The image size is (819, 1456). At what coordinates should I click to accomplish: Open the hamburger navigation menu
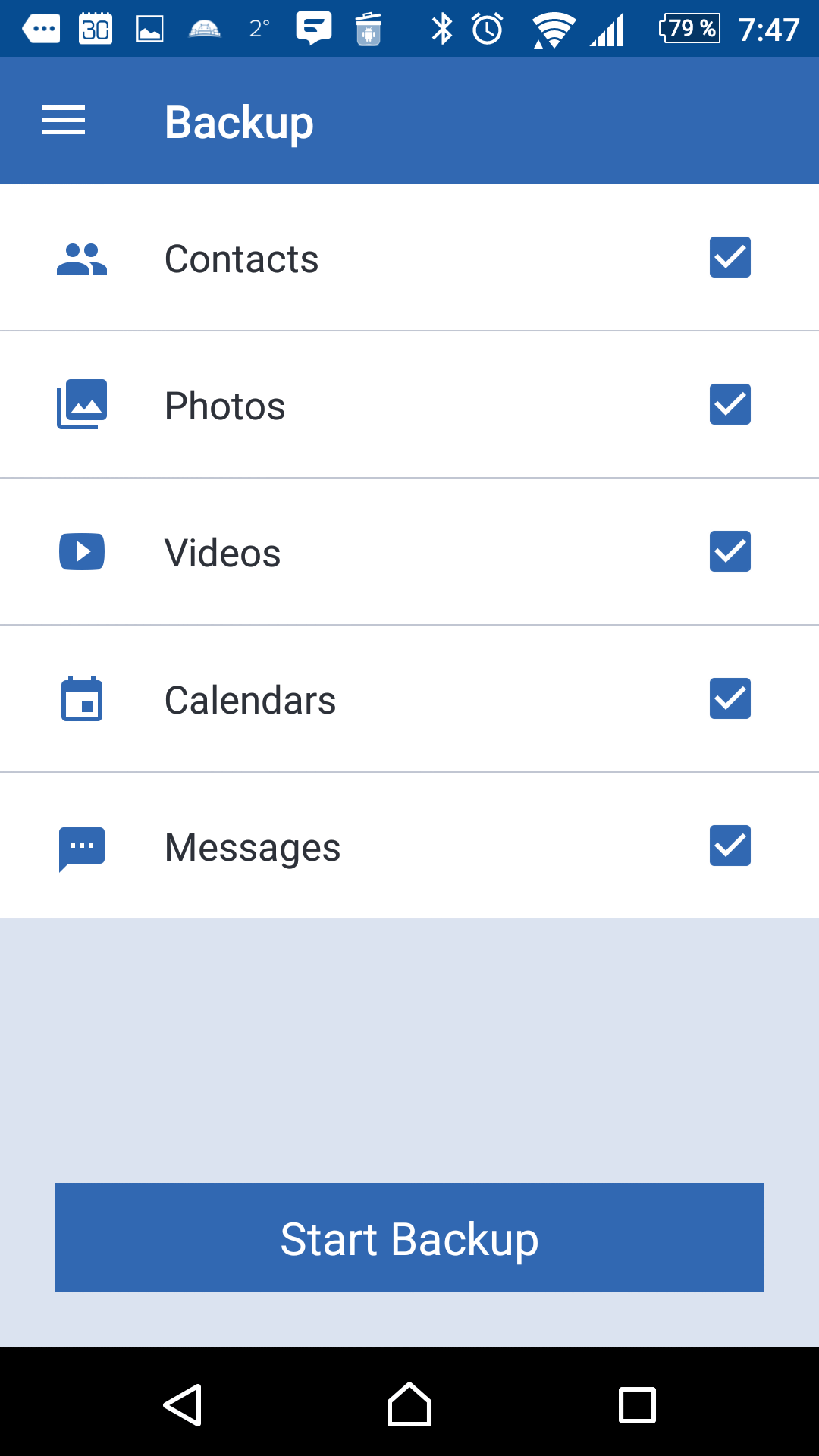(x=64, y=121)
